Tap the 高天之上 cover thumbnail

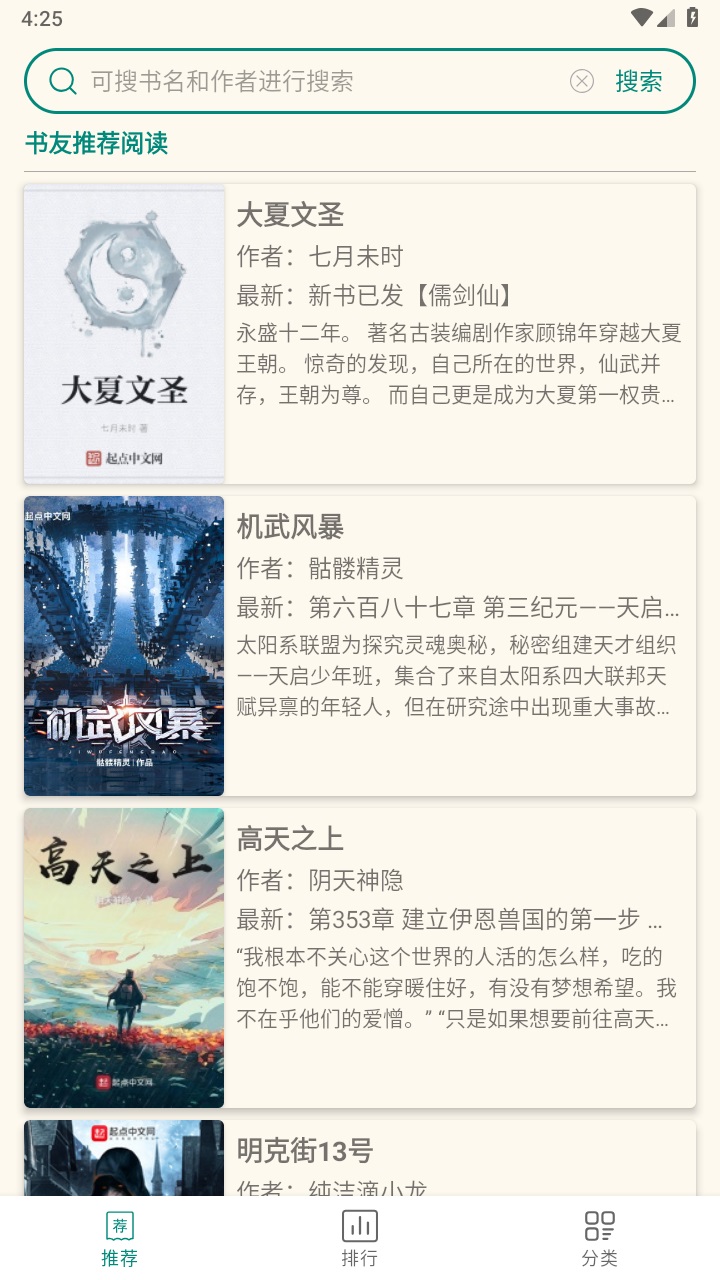coord(124,957)
